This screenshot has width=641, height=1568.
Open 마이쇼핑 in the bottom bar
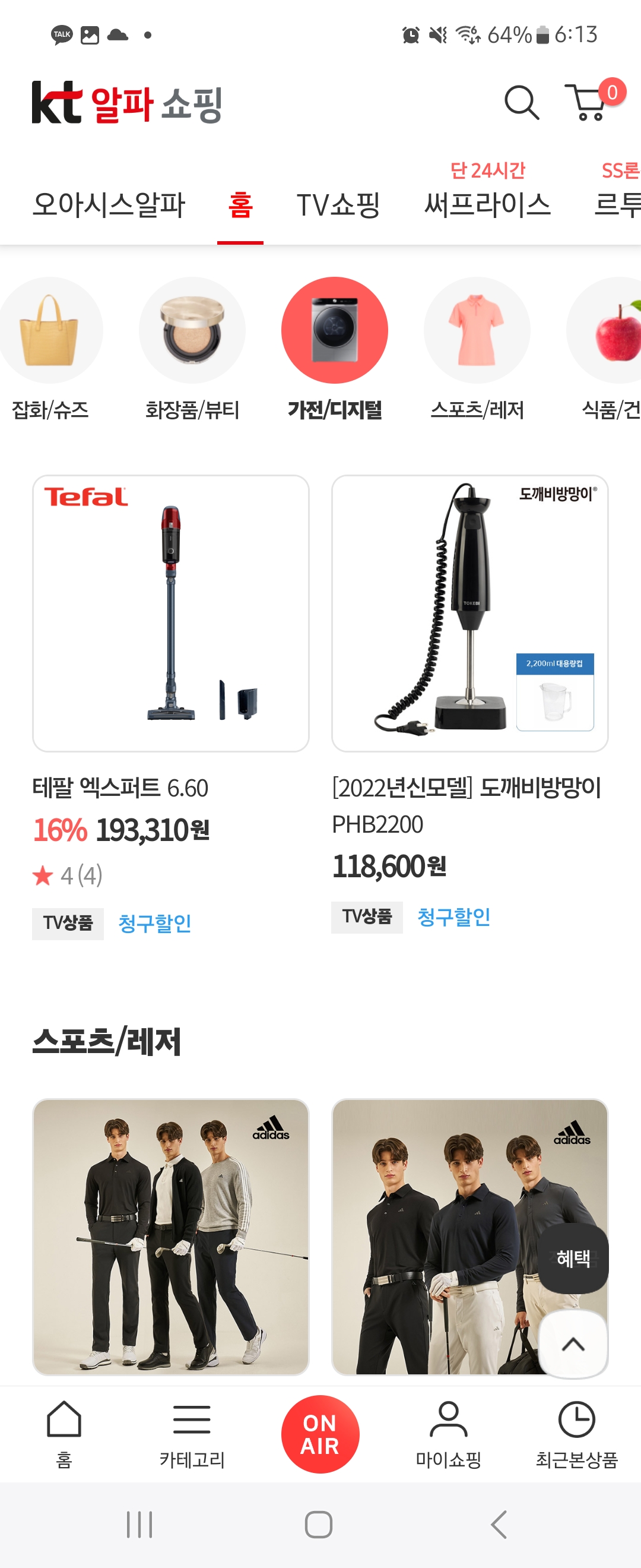448,1434
